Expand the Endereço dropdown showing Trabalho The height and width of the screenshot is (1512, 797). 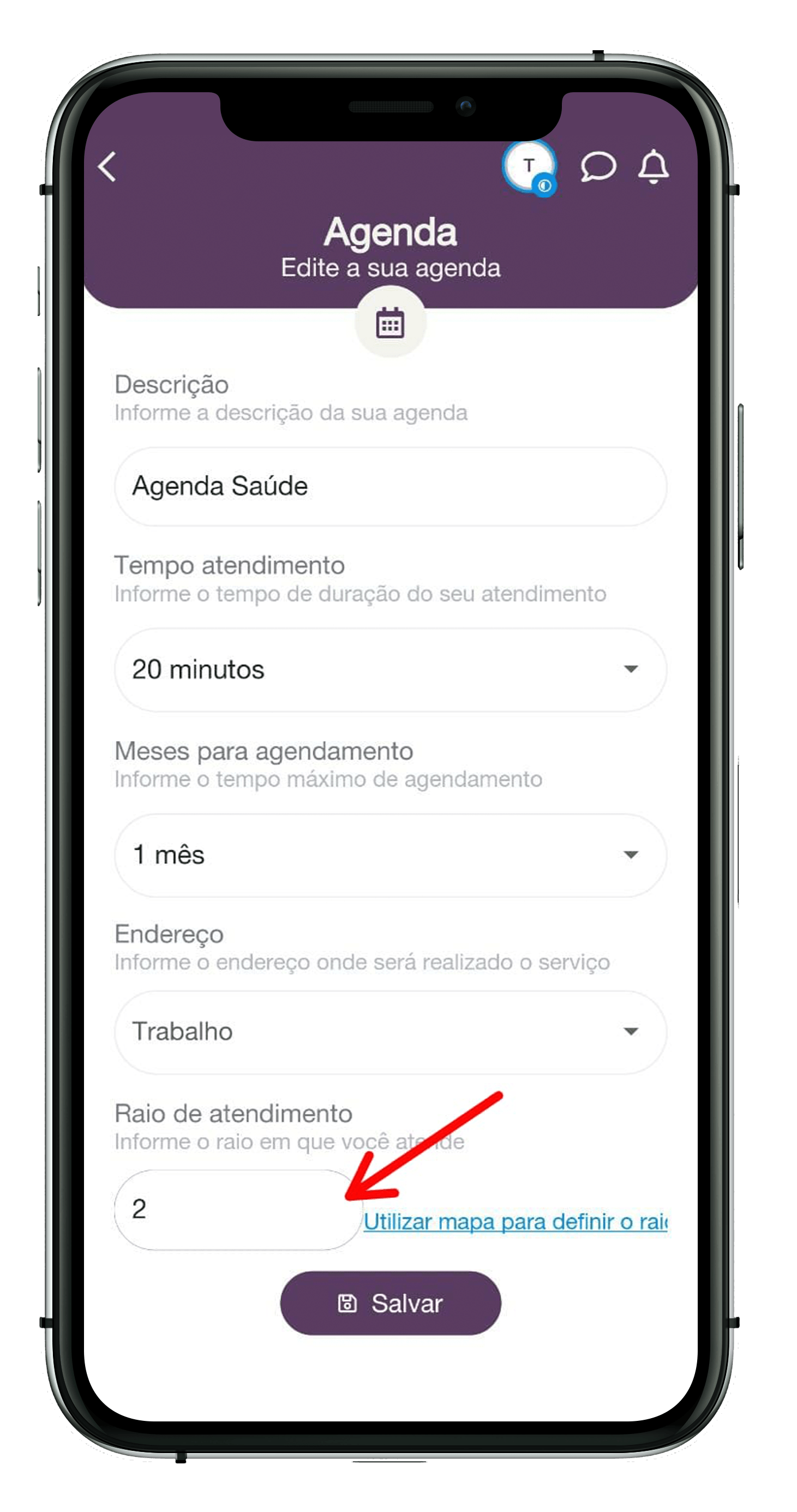pos(390,1032)
